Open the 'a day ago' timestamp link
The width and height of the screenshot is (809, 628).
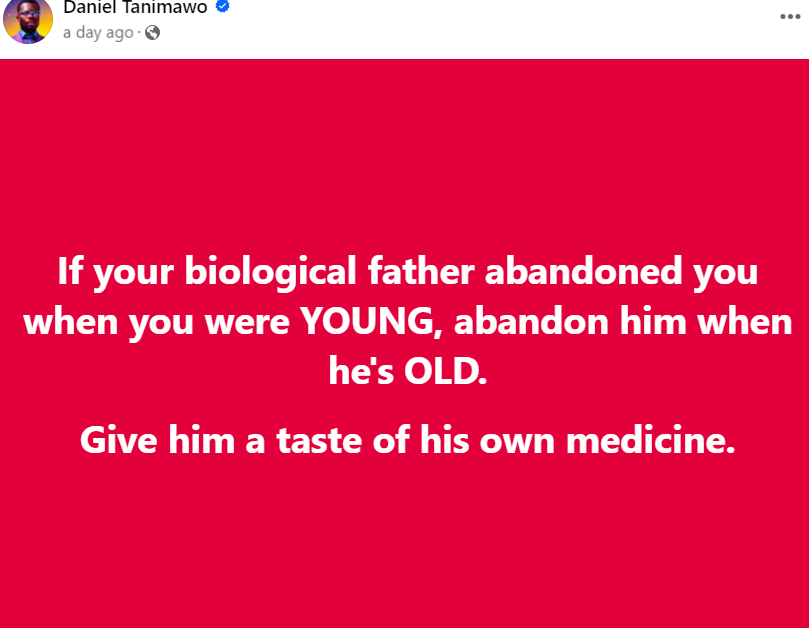(x=97, y=33)
